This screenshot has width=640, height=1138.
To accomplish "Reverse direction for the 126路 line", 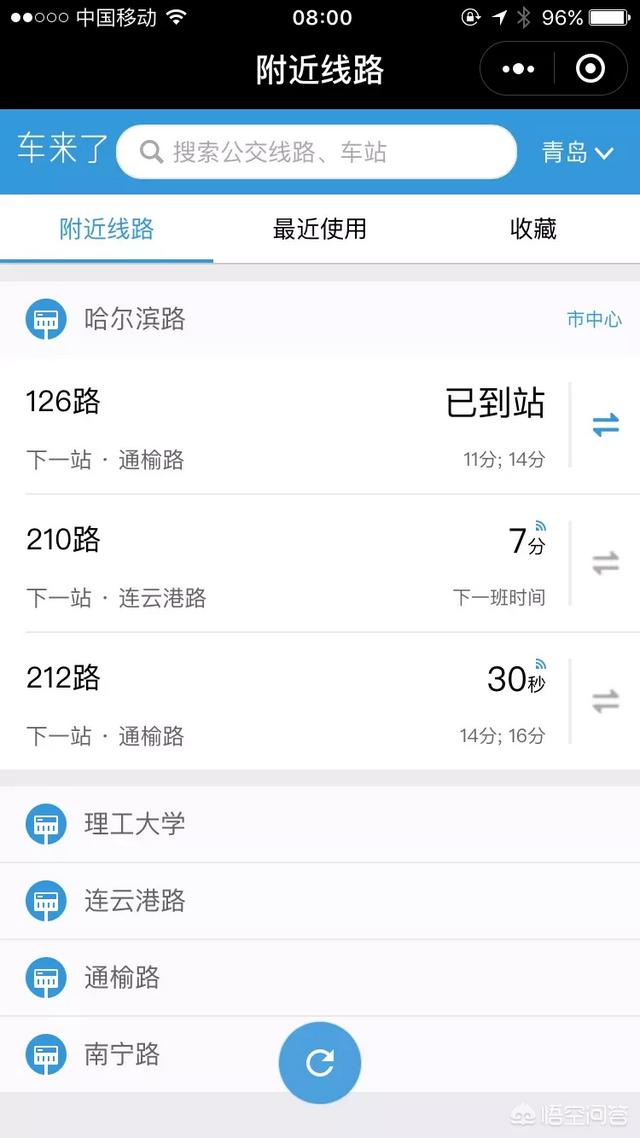I will [x=606, y=425].
